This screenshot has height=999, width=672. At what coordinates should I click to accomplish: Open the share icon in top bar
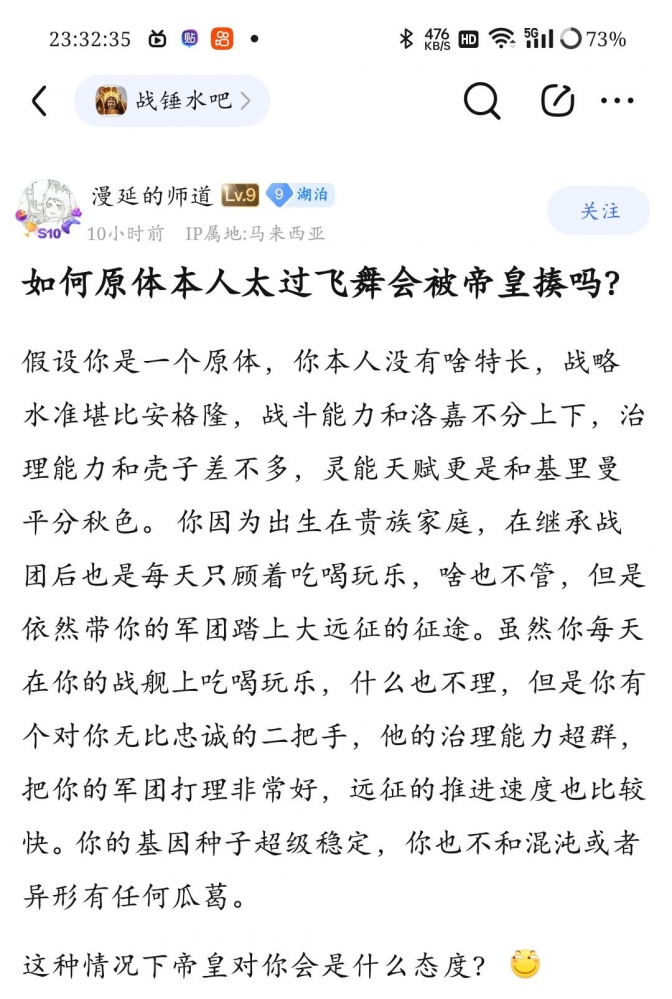tap(557, 100)
